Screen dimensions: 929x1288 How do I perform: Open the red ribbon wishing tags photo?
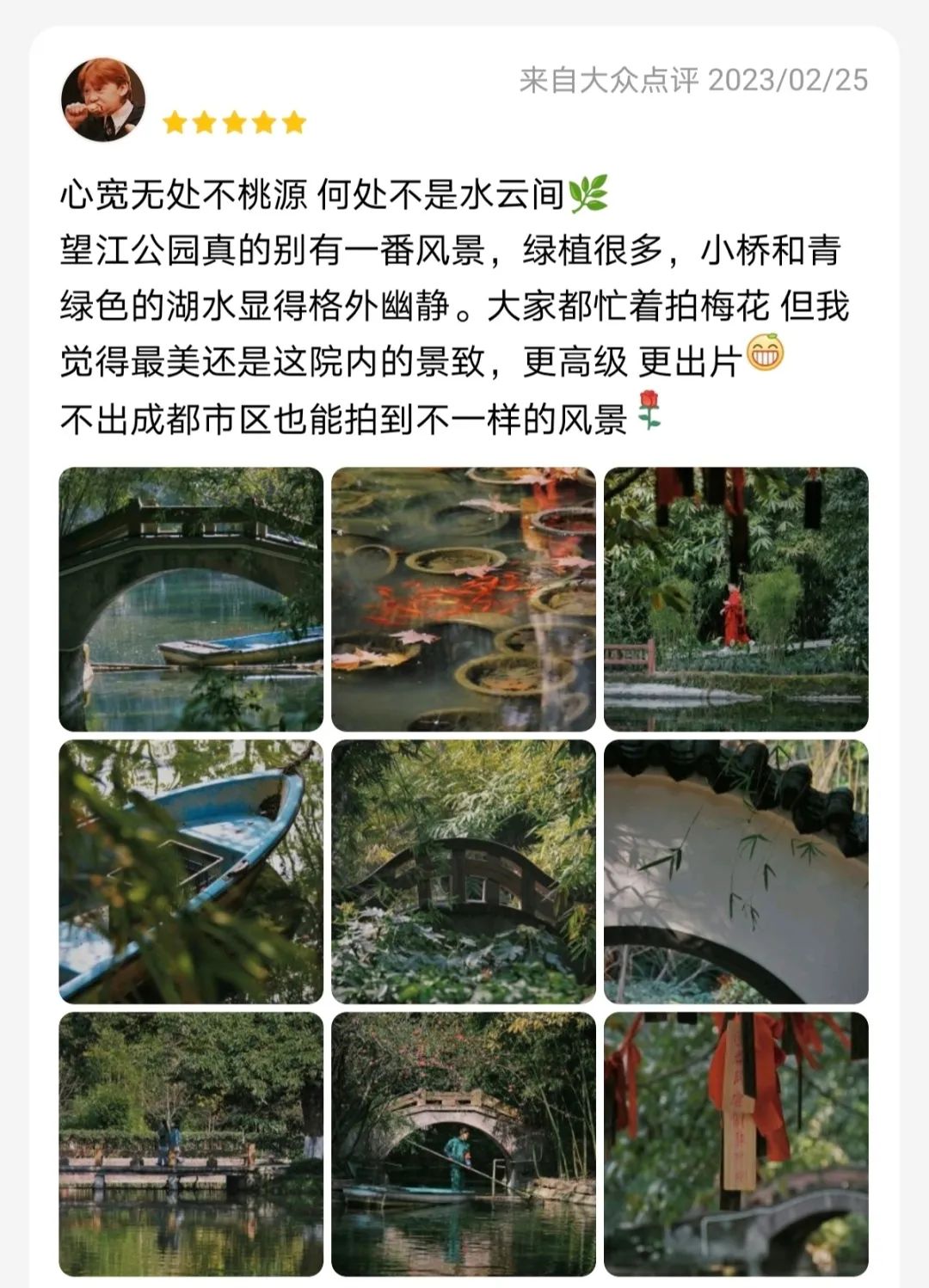[736, 1144]
